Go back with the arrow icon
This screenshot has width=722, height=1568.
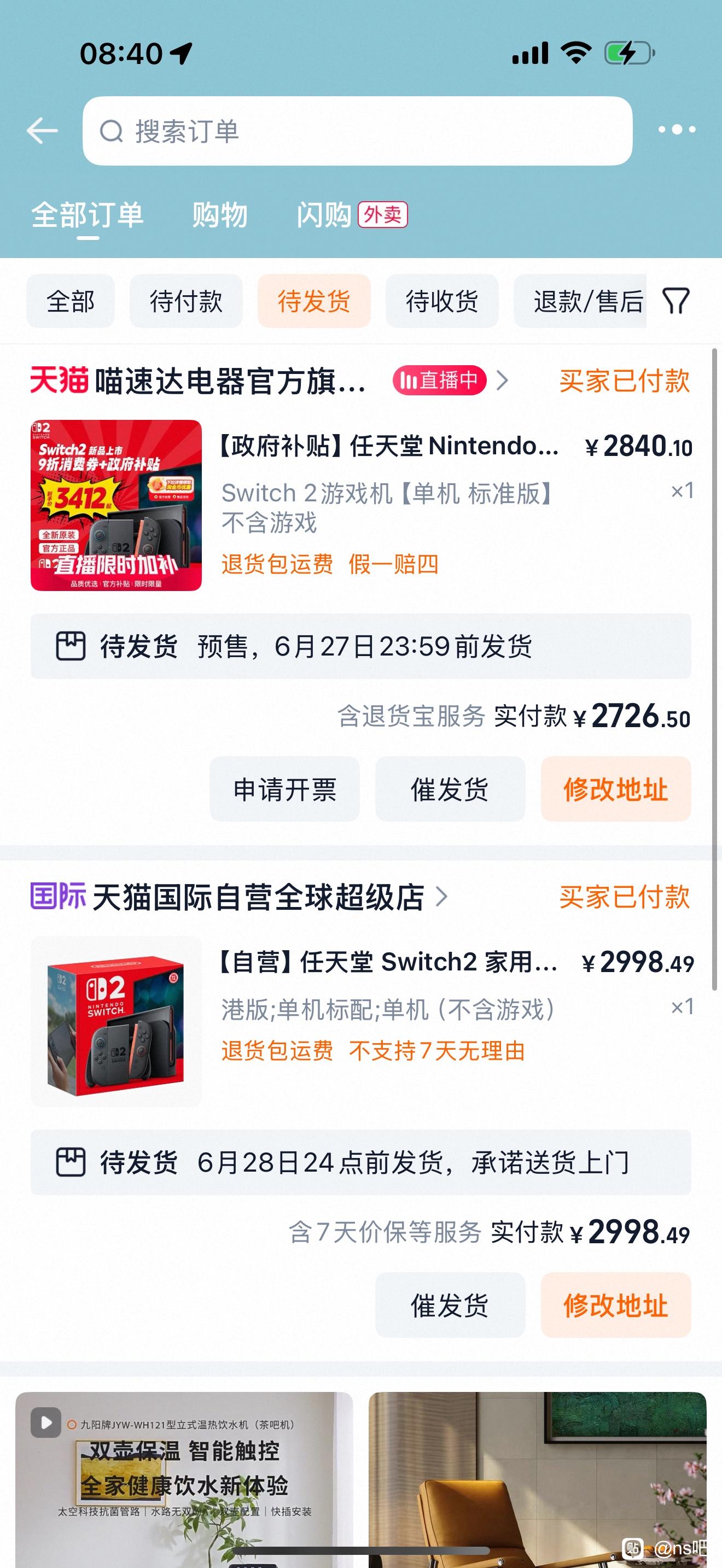42,131
